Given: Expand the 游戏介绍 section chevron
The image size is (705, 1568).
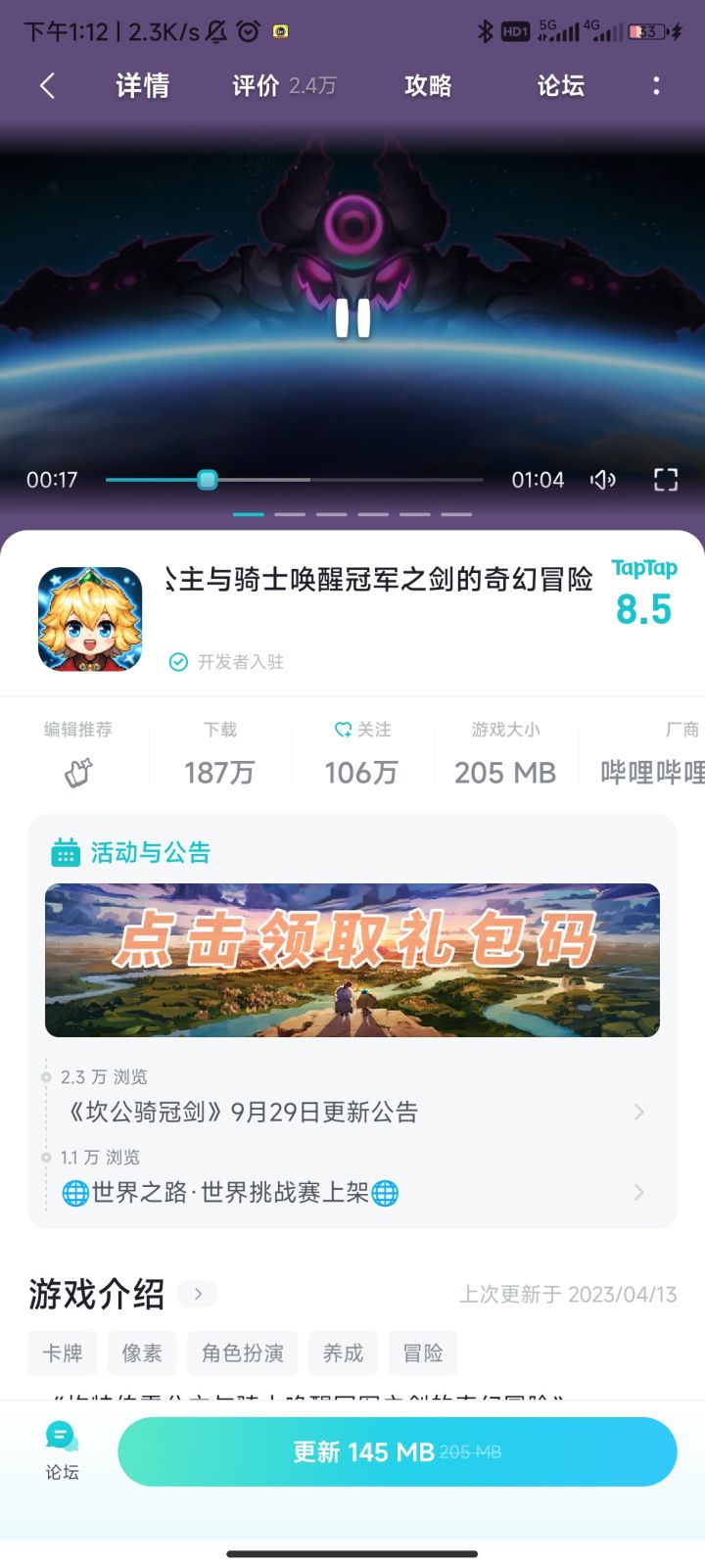Looking at the screenshot, I should click(x=196, y=1294).
